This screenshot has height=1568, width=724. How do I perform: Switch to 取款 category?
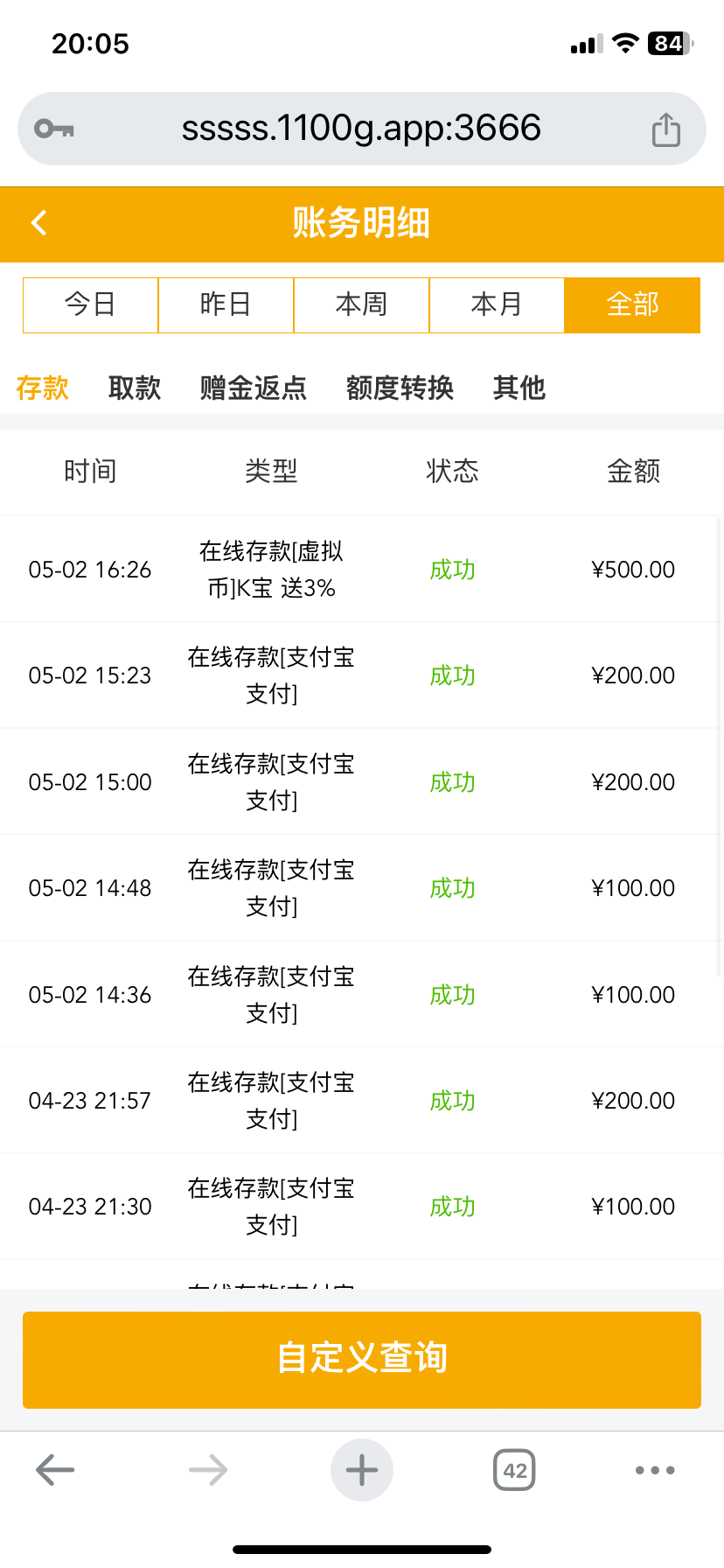pyautogui.click(x=135, y=388)
